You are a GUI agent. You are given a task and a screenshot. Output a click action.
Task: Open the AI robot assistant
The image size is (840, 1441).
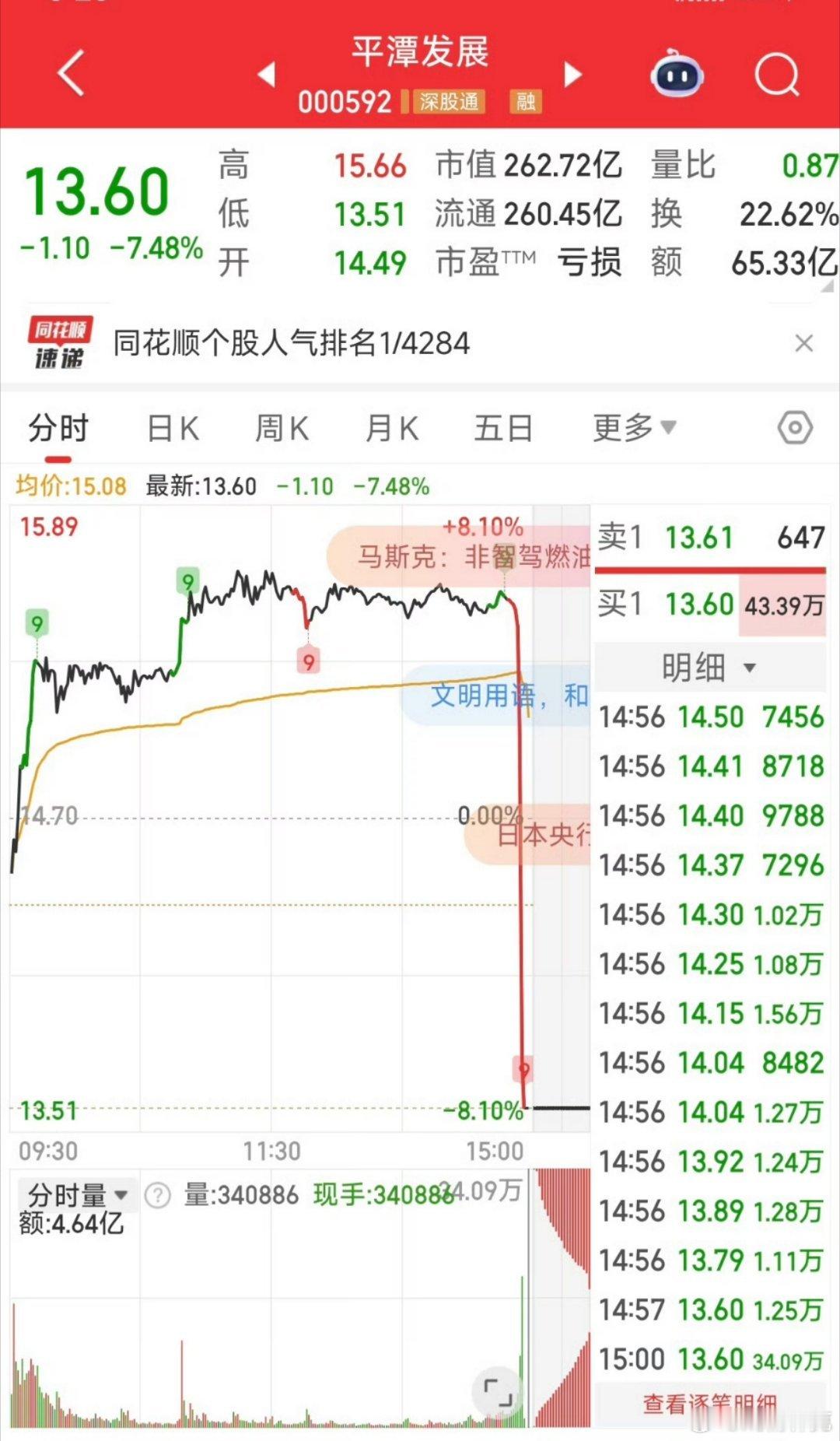(677, 74)
